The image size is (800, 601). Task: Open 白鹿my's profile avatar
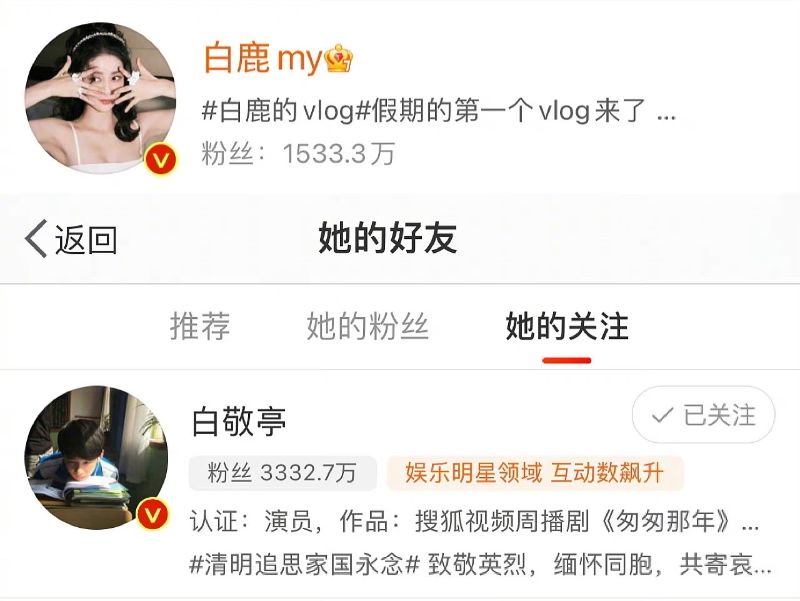[101, 100]
